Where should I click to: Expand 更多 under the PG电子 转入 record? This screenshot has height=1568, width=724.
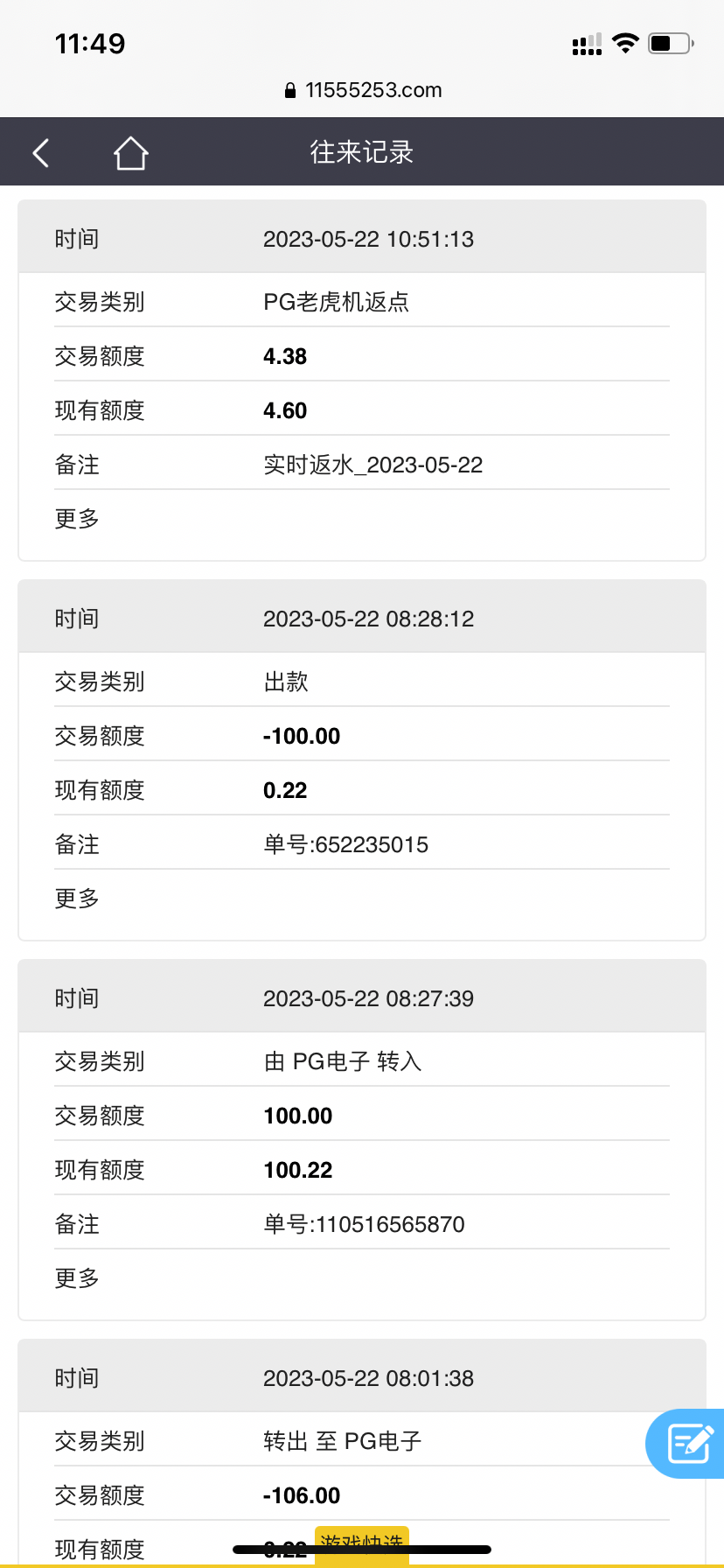coord(77,1278)
